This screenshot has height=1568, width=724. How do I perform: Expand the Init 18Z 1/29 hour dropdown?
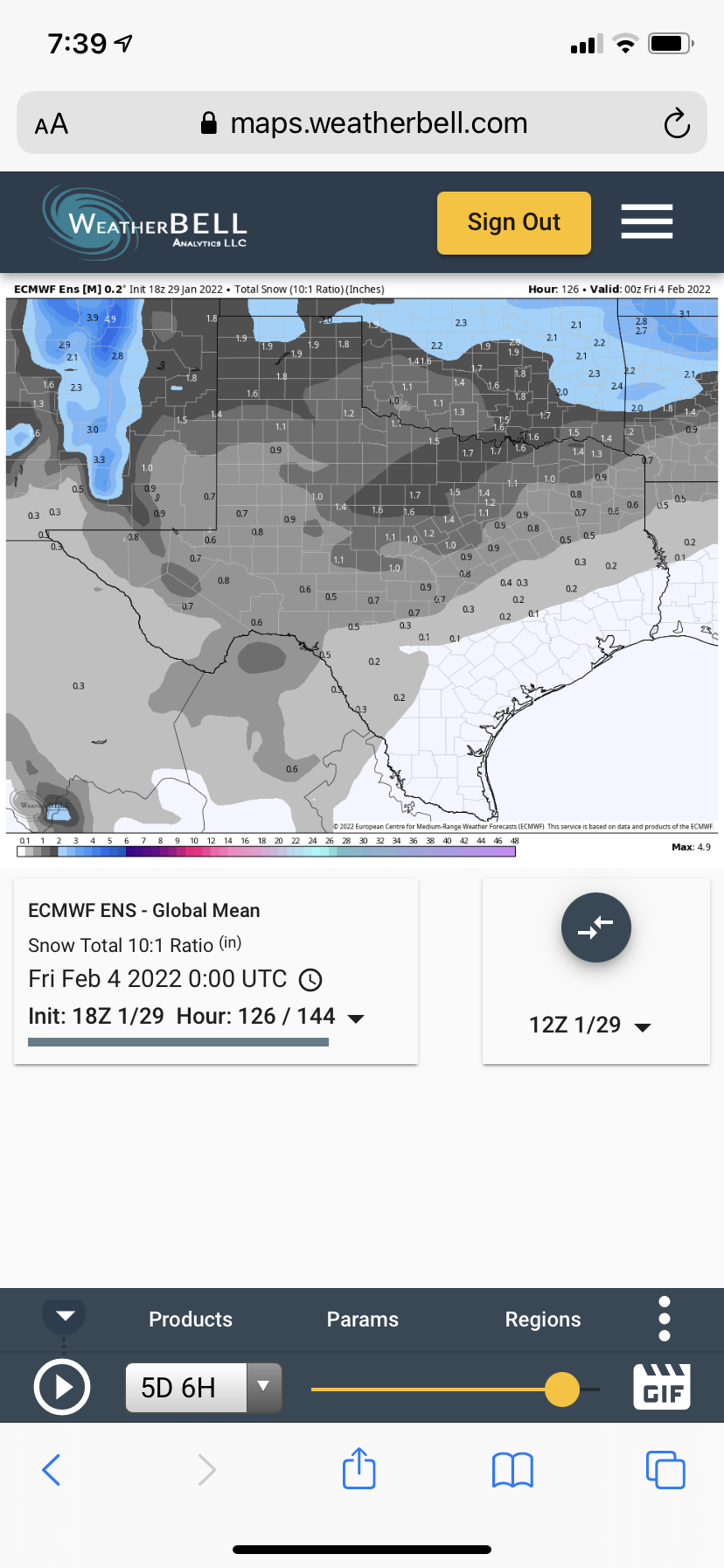(355, 1018)
